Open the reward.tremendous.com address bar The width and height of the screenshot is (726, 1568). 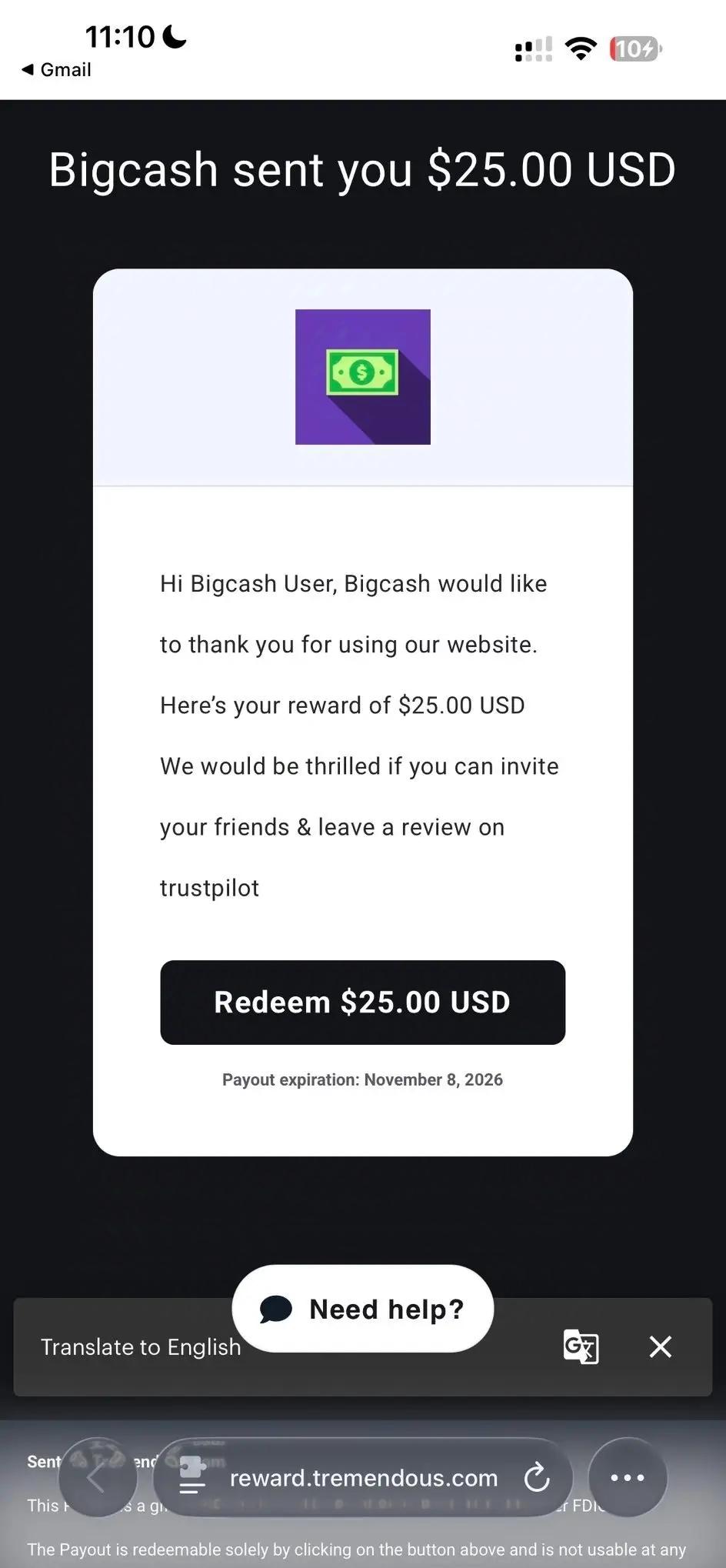(x=363, y=1478)
